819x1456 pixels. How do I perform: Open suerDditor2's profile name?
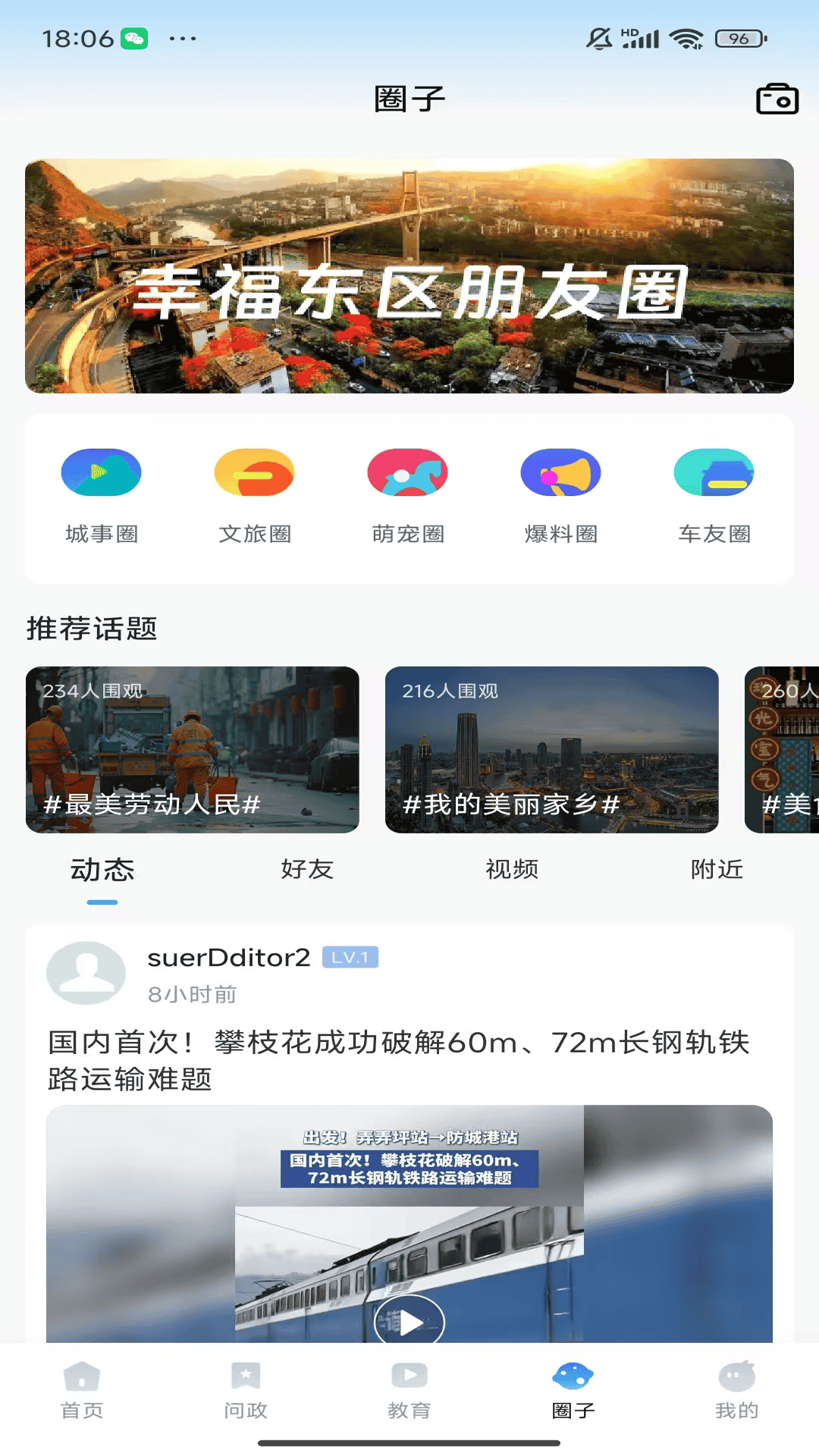coord(227,956)
